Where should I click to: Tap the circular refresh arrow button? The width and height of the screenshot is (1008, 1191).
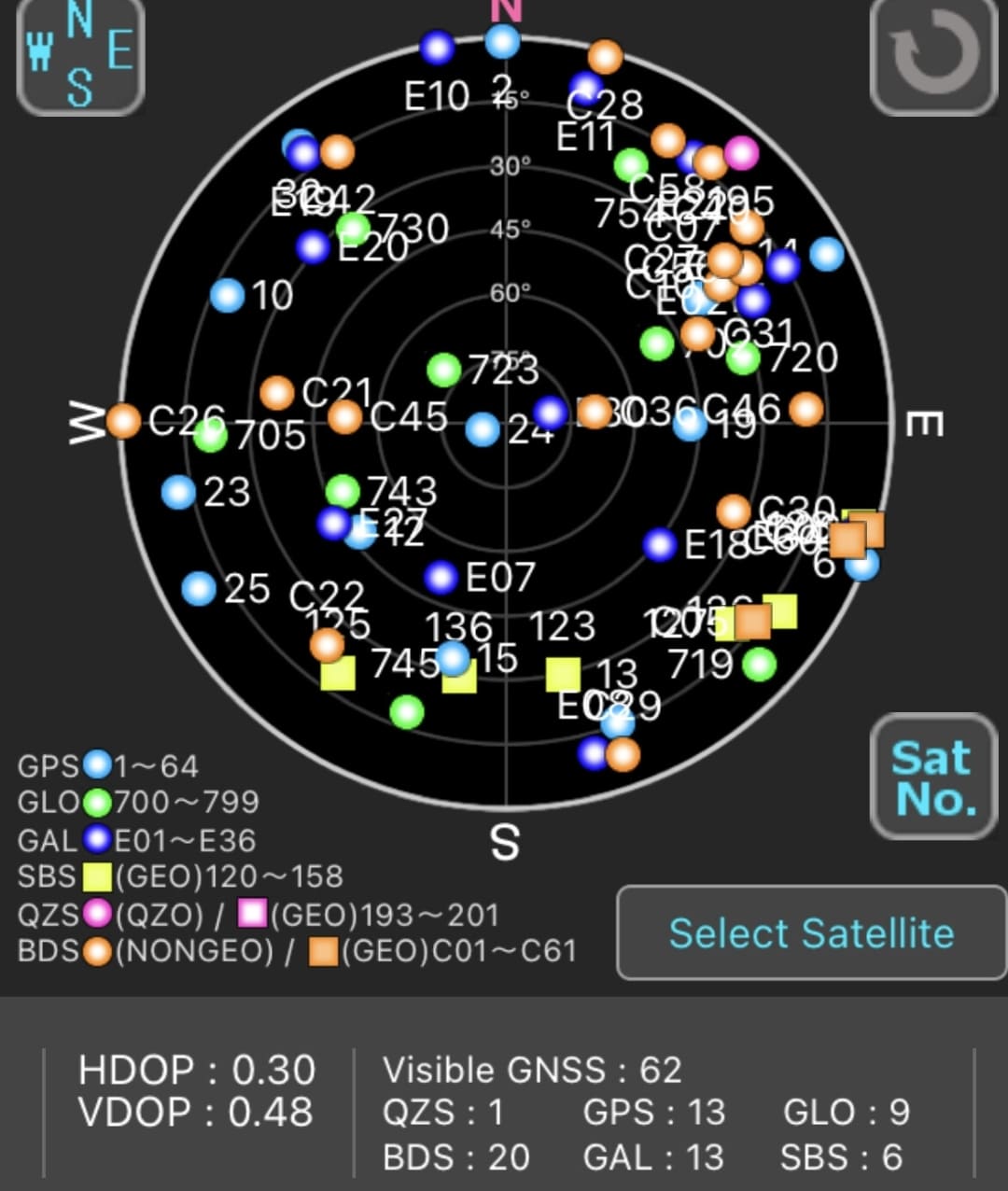[933, 56]
